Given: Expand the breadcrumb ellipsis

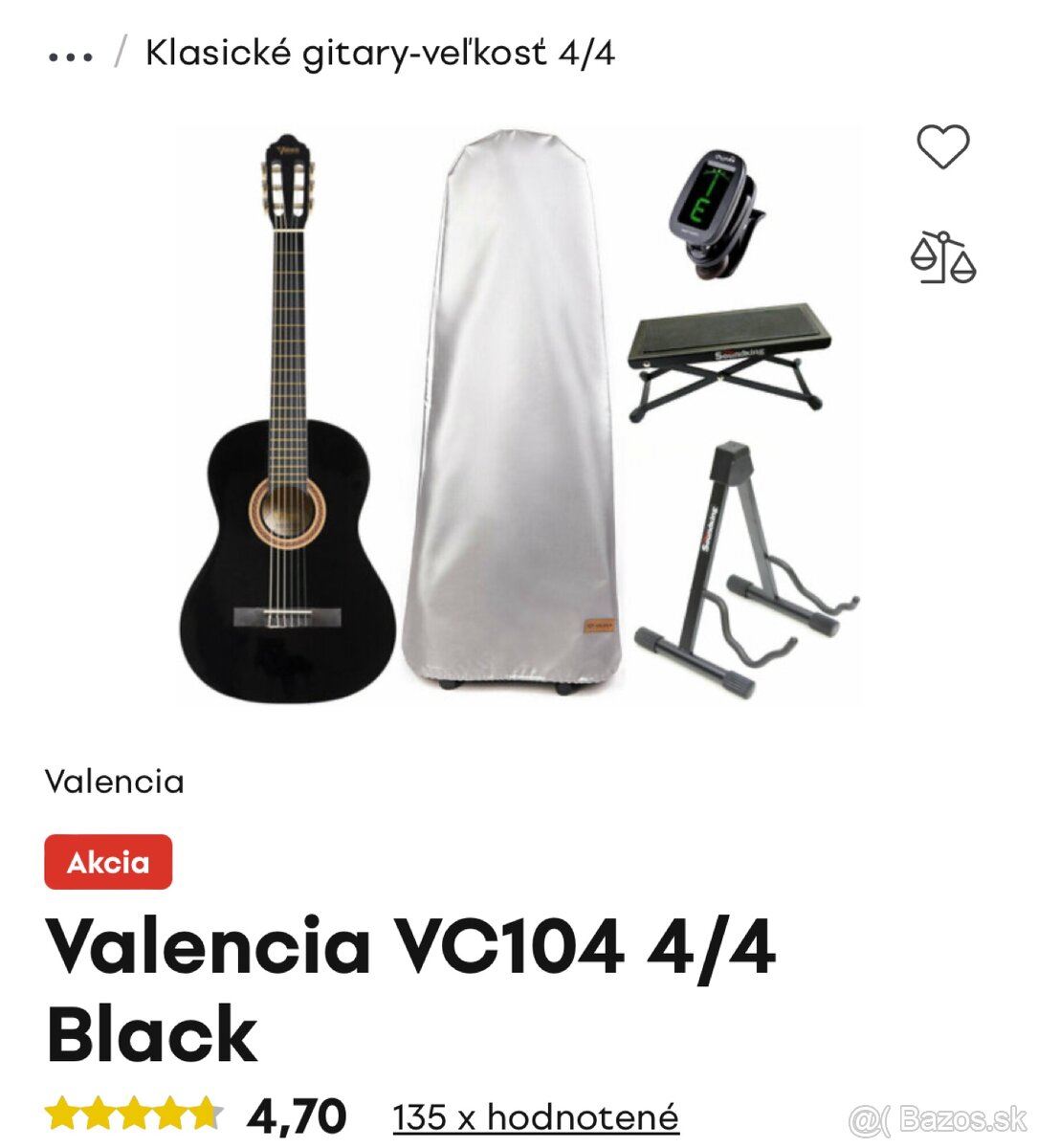Looking at the screenshot, I should point(70,56).
